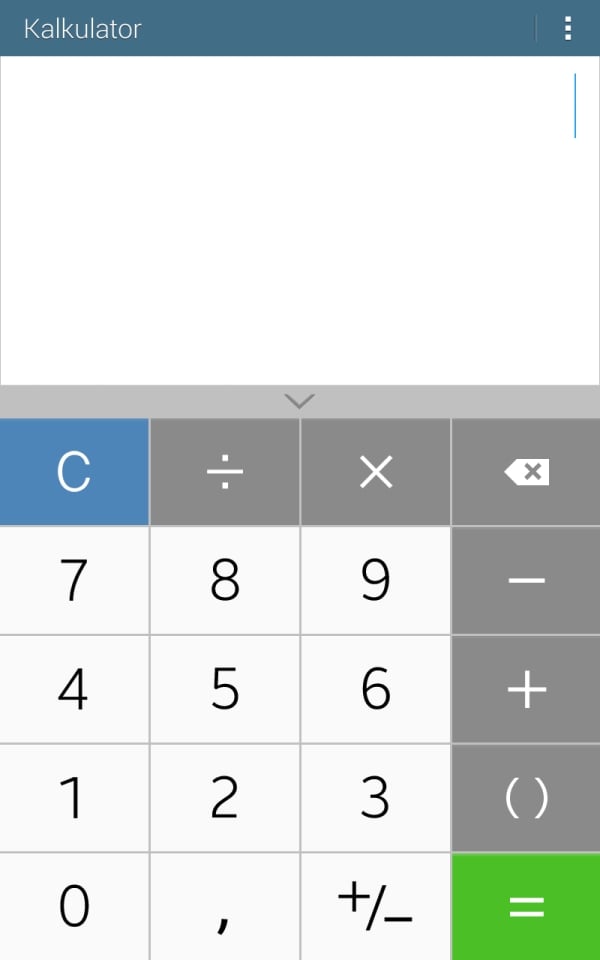
Task: Toggle the sign with +/−
Action: click(376, 907)
